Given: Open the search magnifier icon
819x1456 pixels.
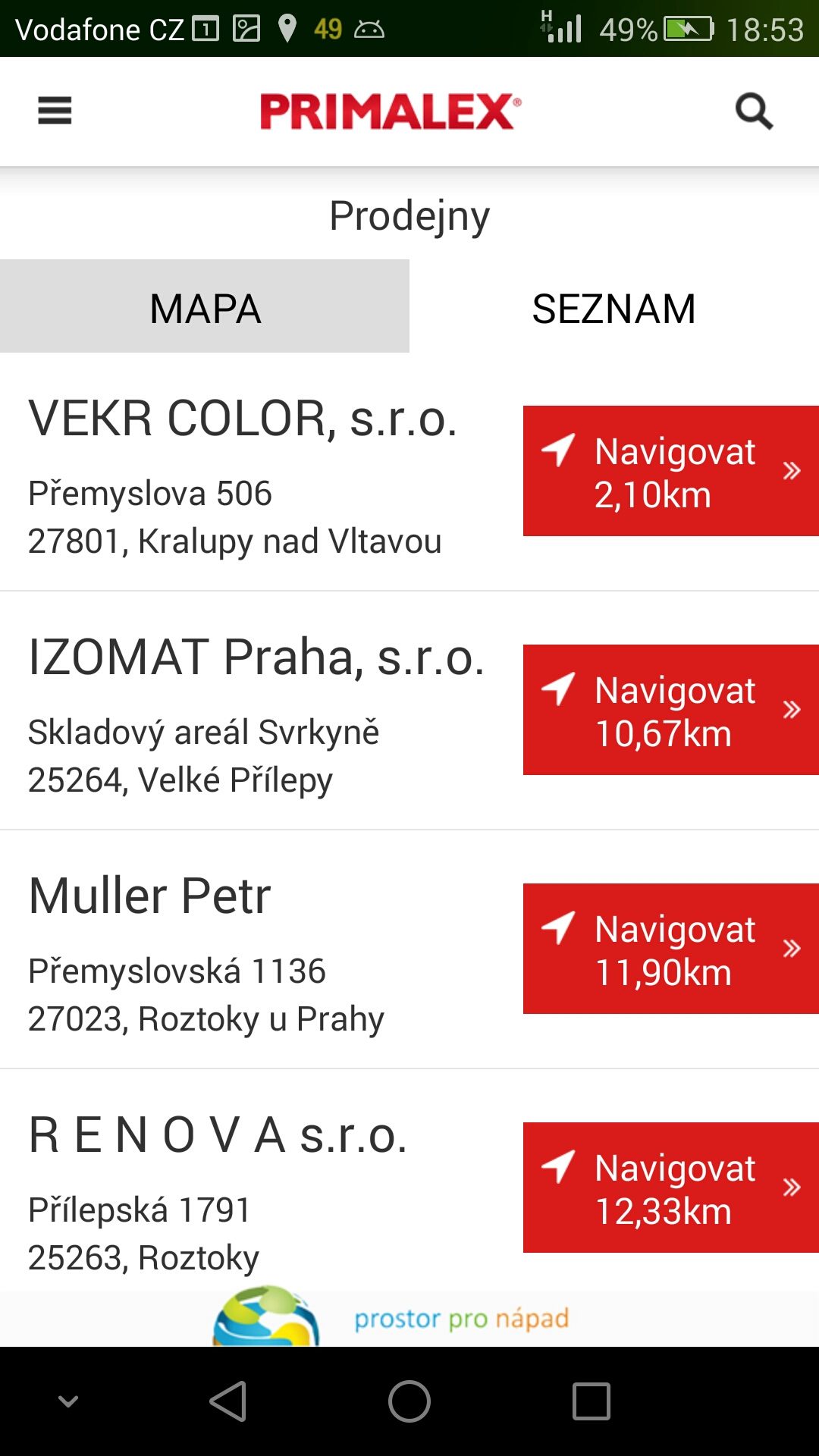Looking at the screenshot, I should click(754, 111).
